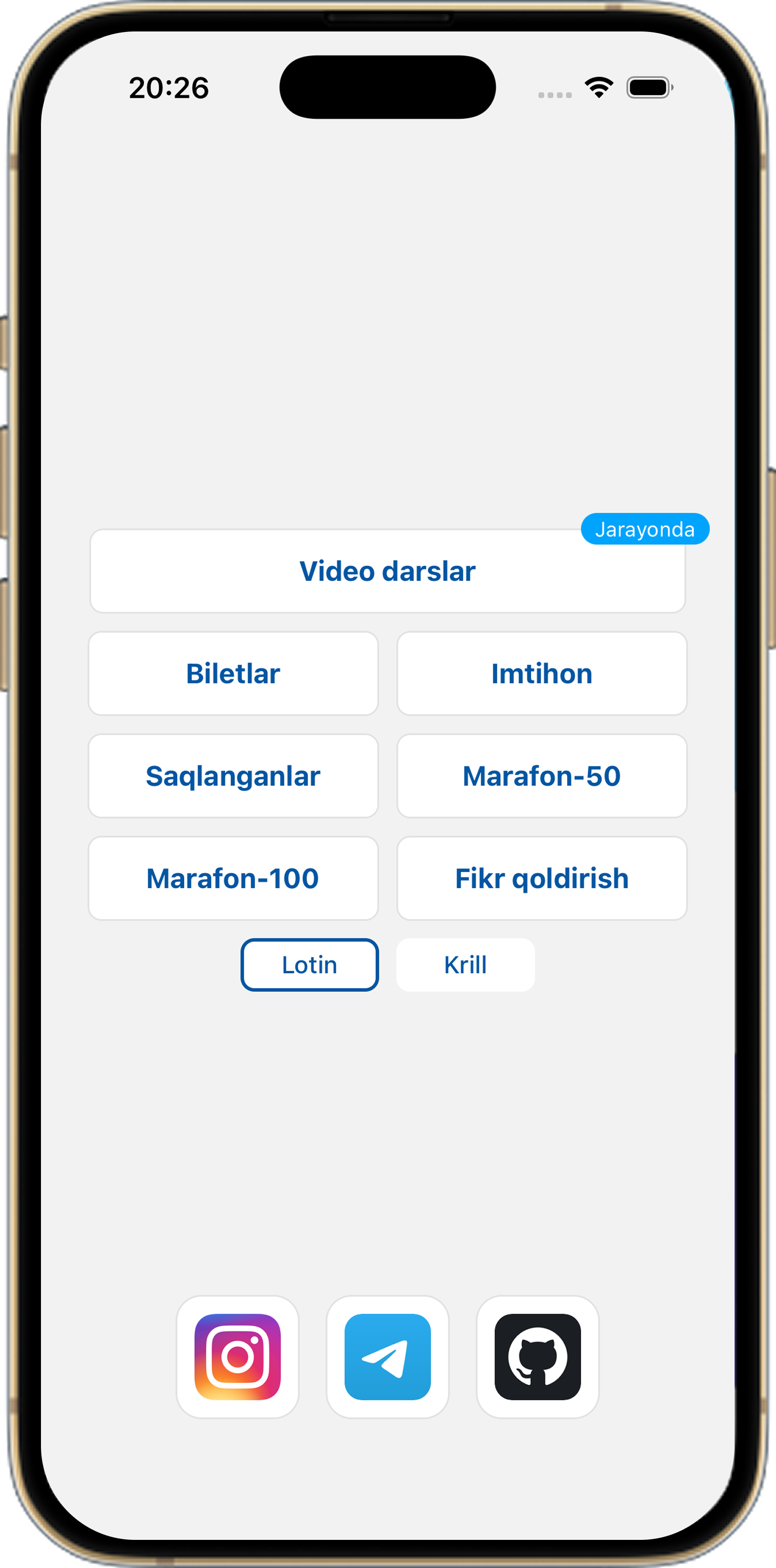
Task: Open the Fikr qoldirish feedback option
Action: (x=542, y=878)
